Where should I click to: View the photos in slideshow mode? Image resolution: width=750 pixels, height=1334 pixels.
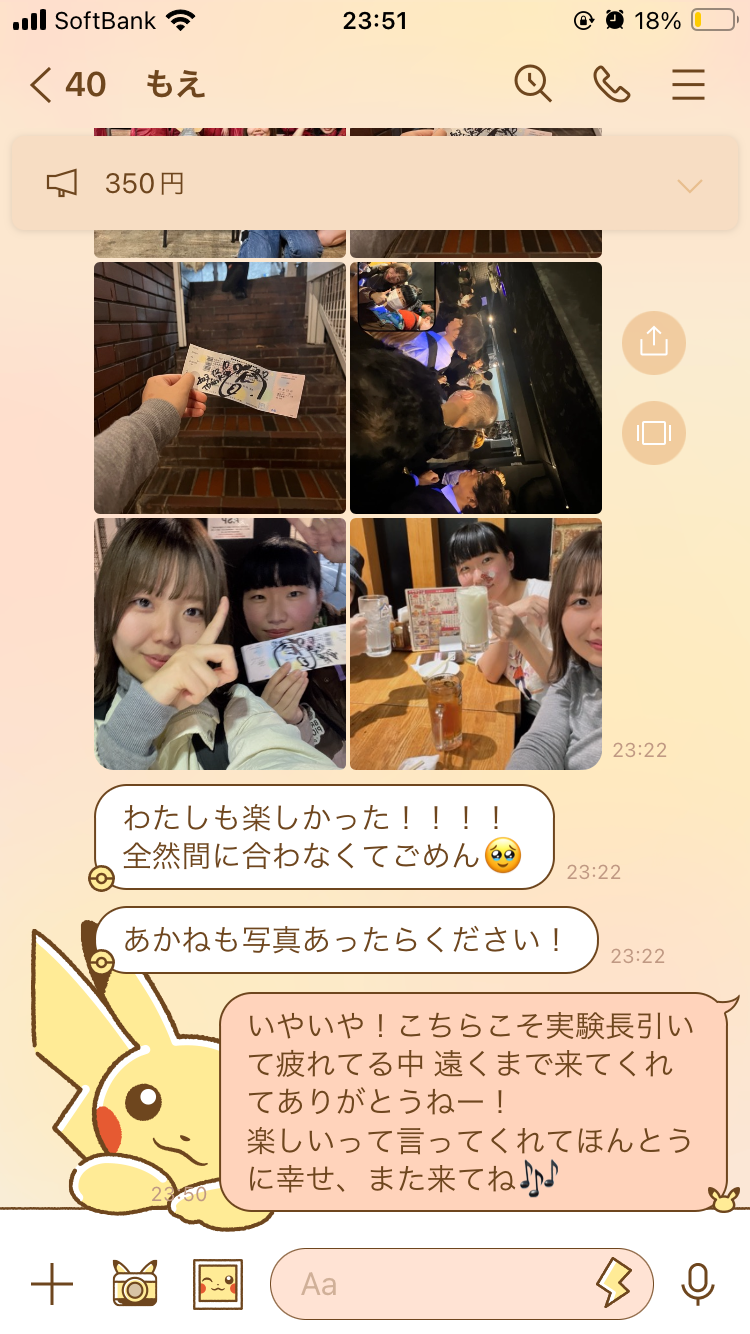tap(653, 433)
